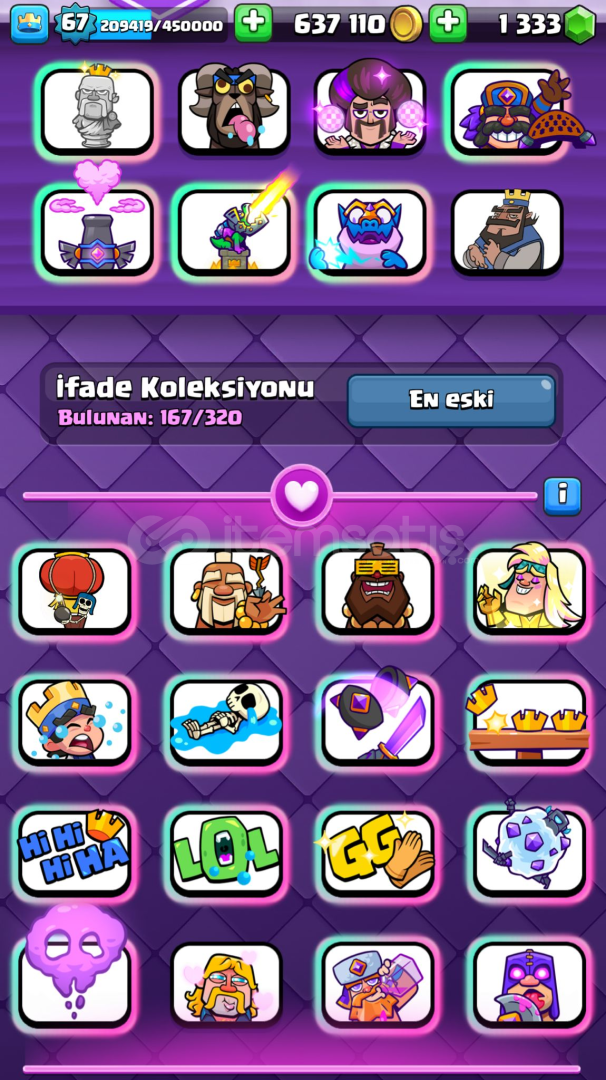Select the GG clapping emote

pos(377,853)
